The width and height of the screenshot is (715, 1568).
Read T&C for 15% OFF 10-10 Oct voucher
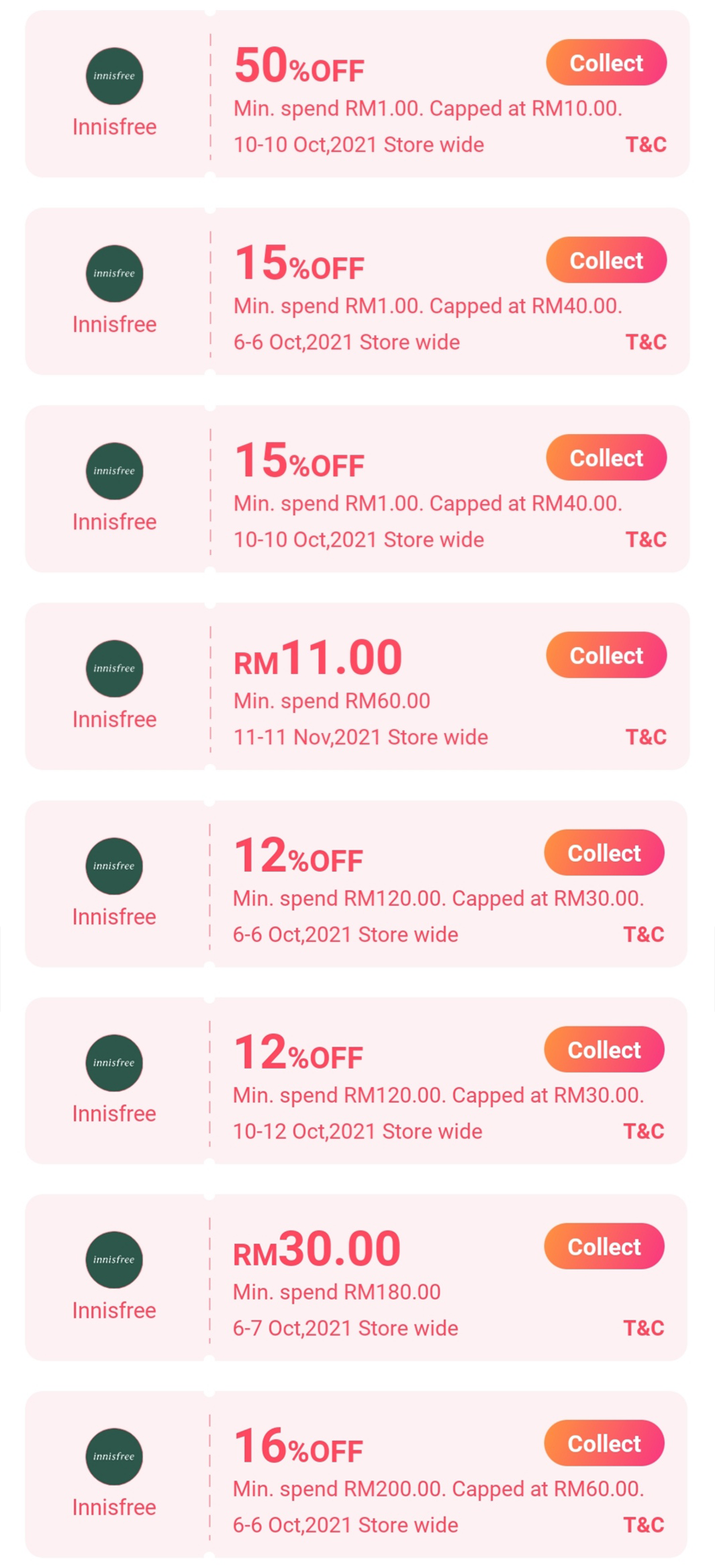click(645, 539)
